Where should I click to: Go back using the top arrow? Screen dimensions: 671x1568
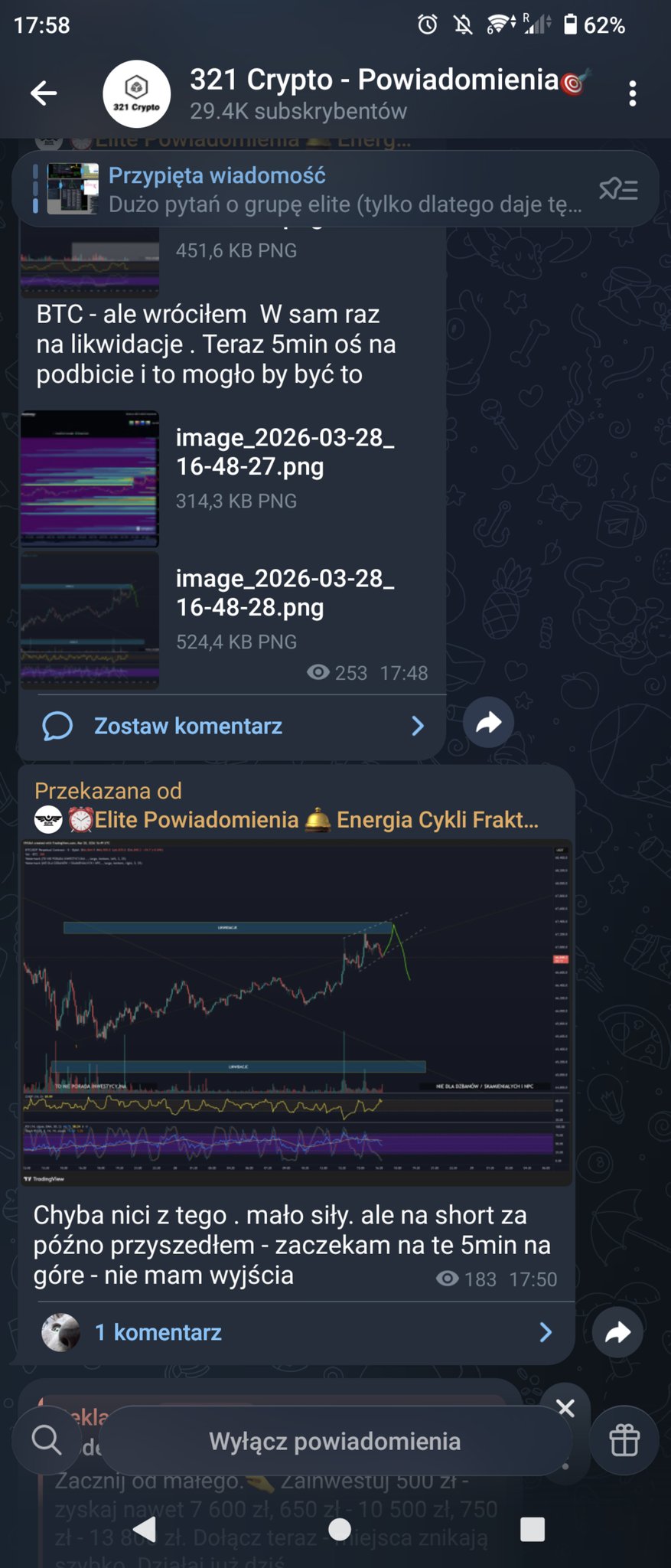coord(44,93)
